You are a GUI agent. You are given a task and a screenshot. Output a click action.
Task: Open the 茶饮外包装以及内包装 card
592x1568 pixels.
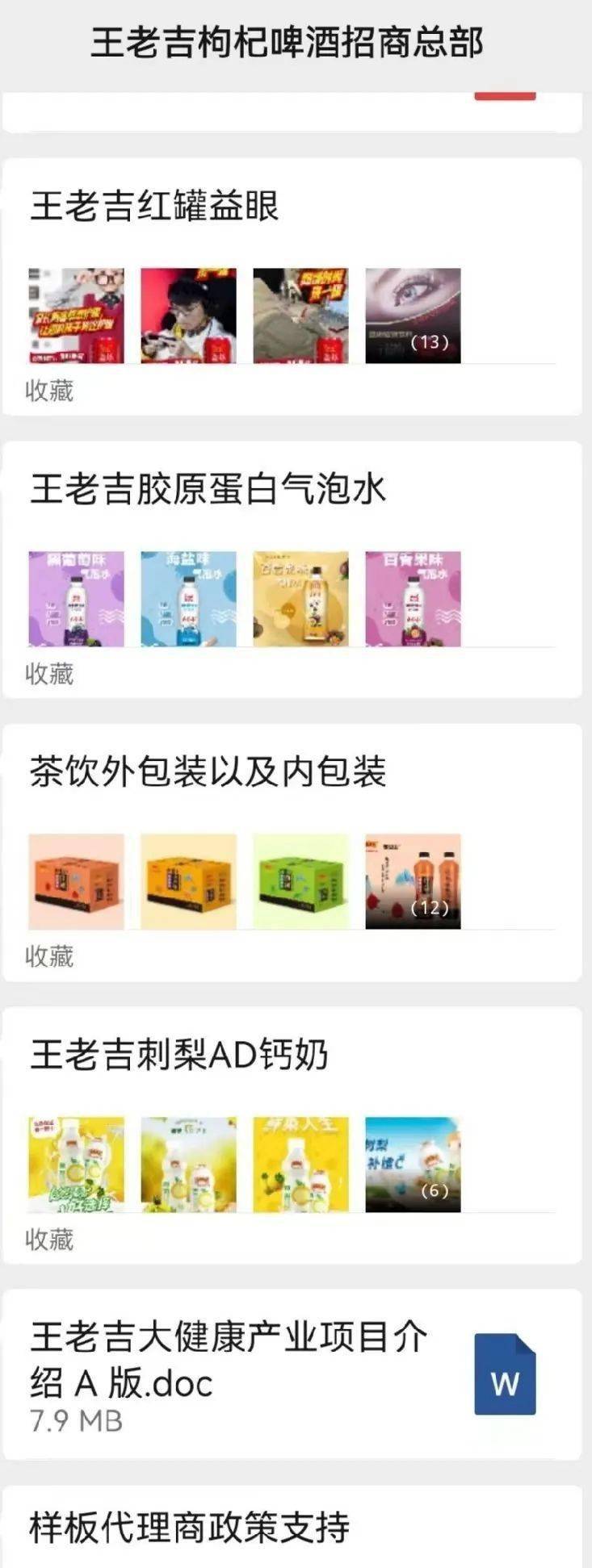point(208,771)
